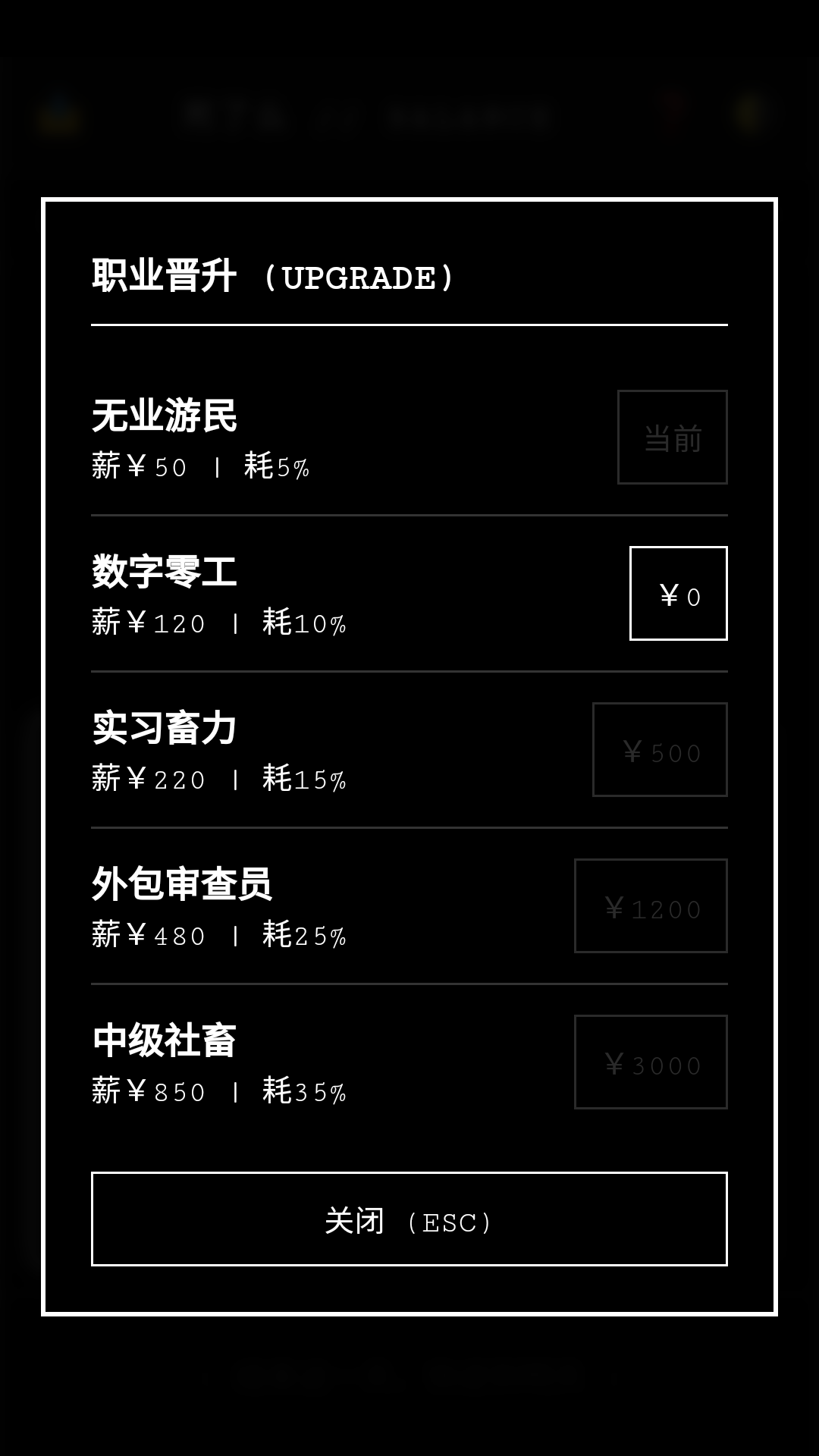
Task: Click the 当前 badge next to 无业游民
Action: [672, 438]
